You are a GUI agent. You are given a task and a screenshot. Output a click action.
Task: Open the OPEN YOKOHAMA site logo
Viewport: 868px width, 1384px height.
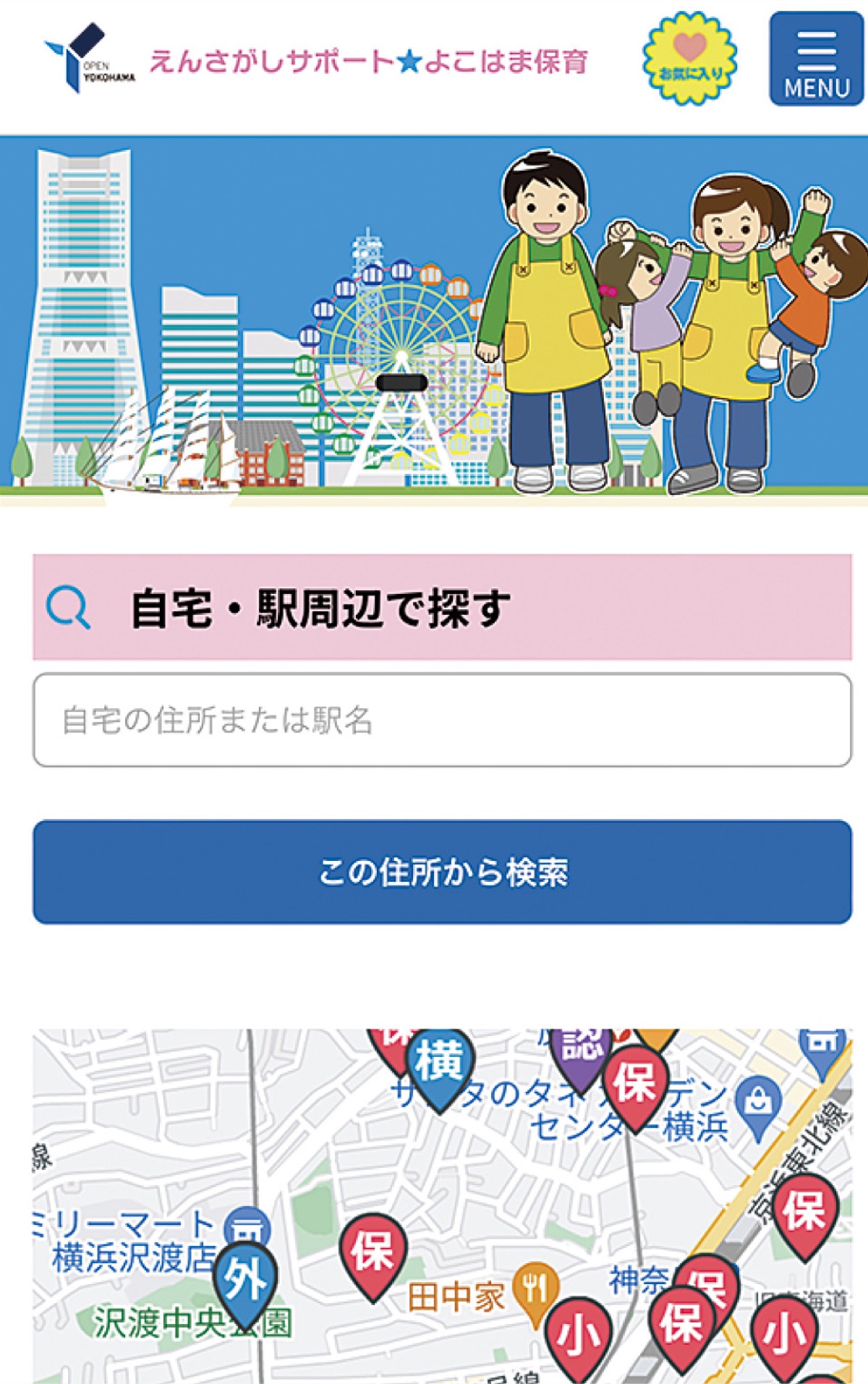click(88, 58)
